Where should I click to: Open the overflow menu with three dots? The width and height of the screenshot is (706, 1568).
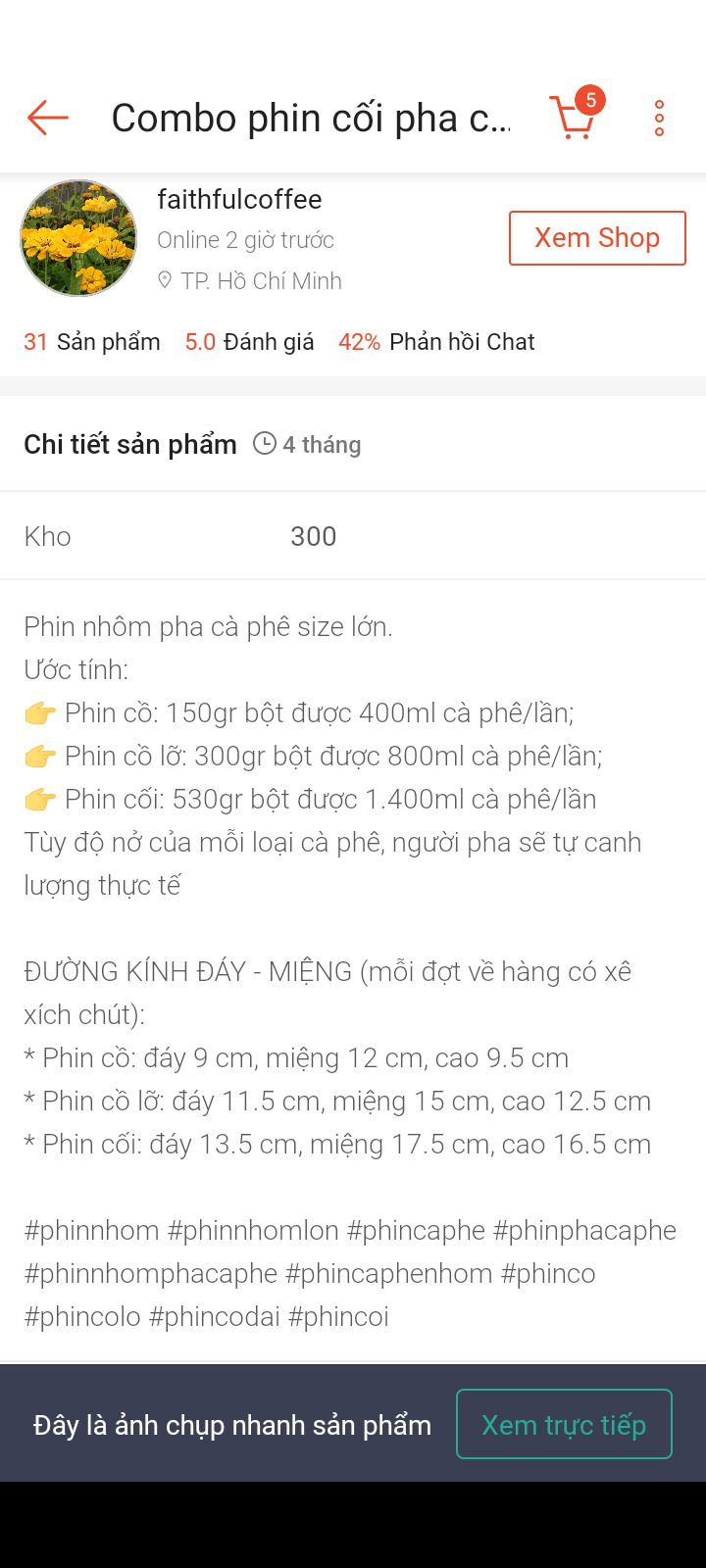(658, 118)
